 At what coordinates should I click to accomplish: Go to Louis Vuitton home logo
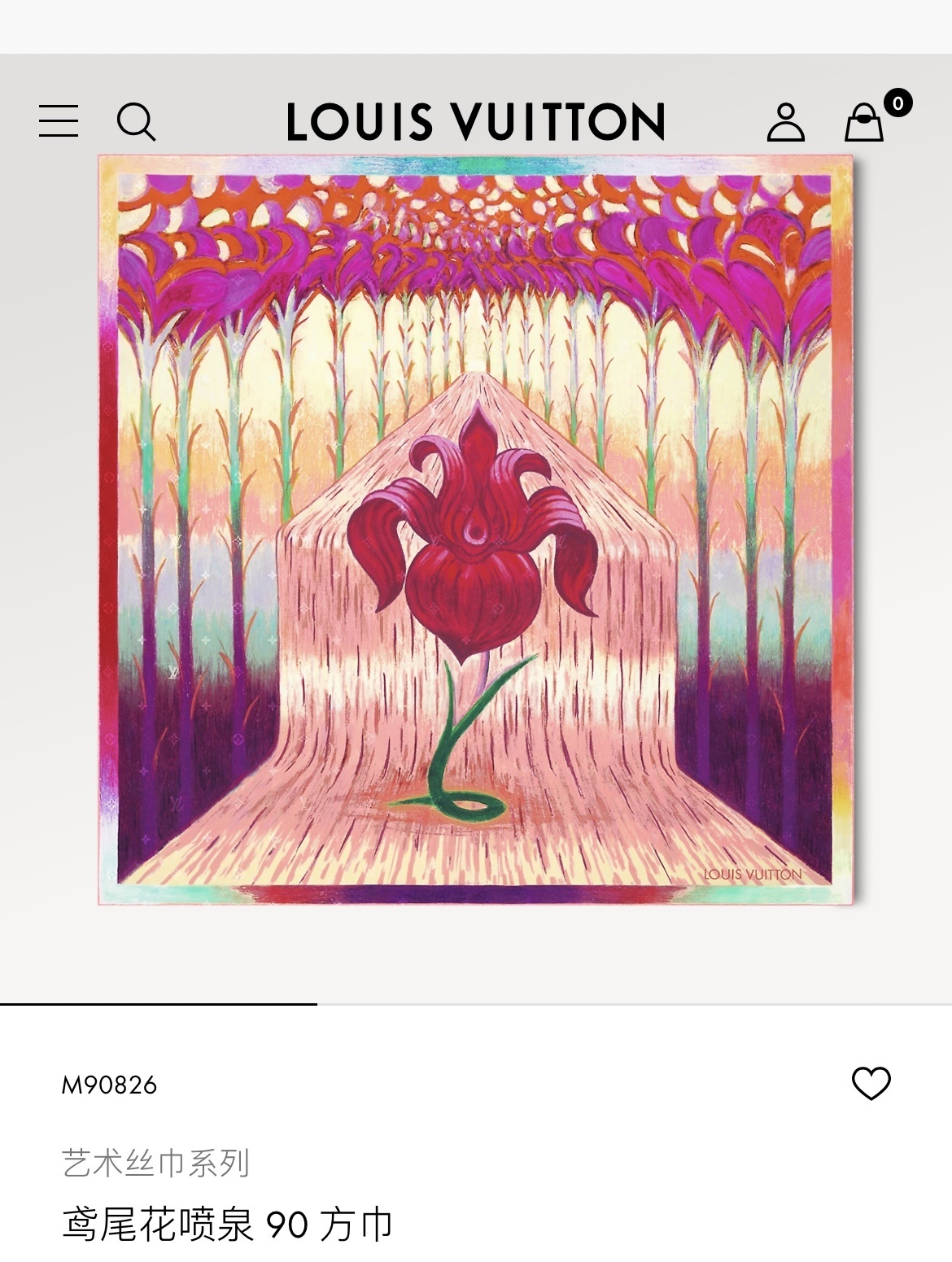click(x=476, y=122)
